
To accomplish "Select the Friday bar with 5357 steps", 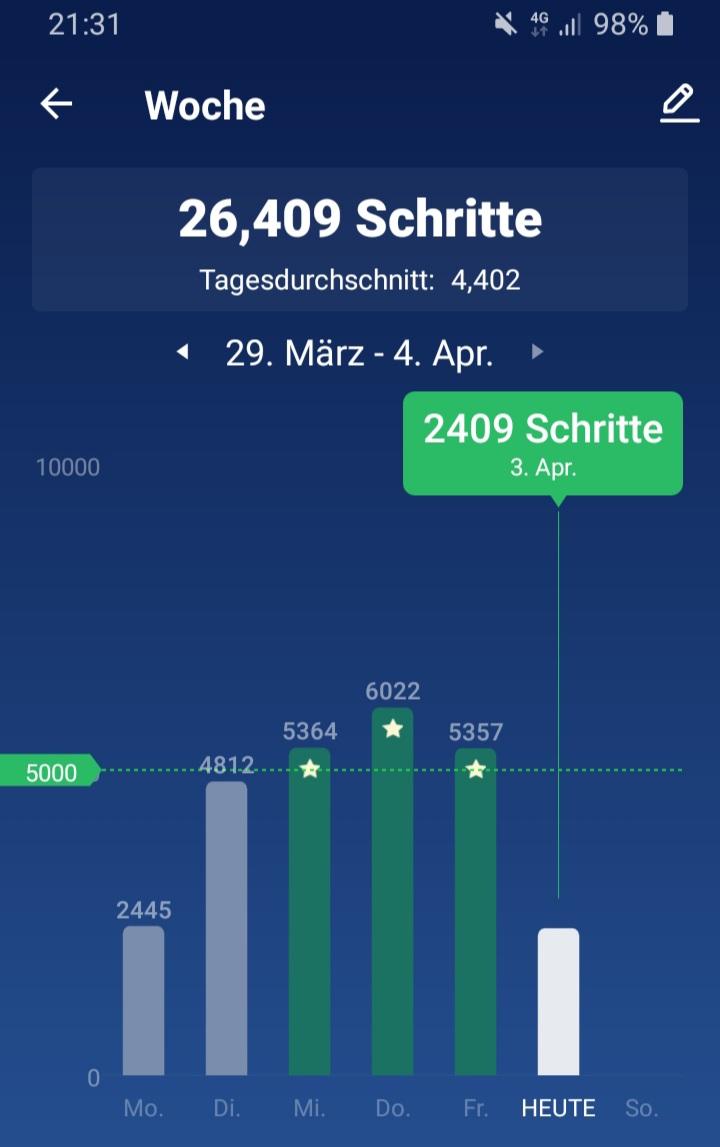I will click(x=476, y=910).
